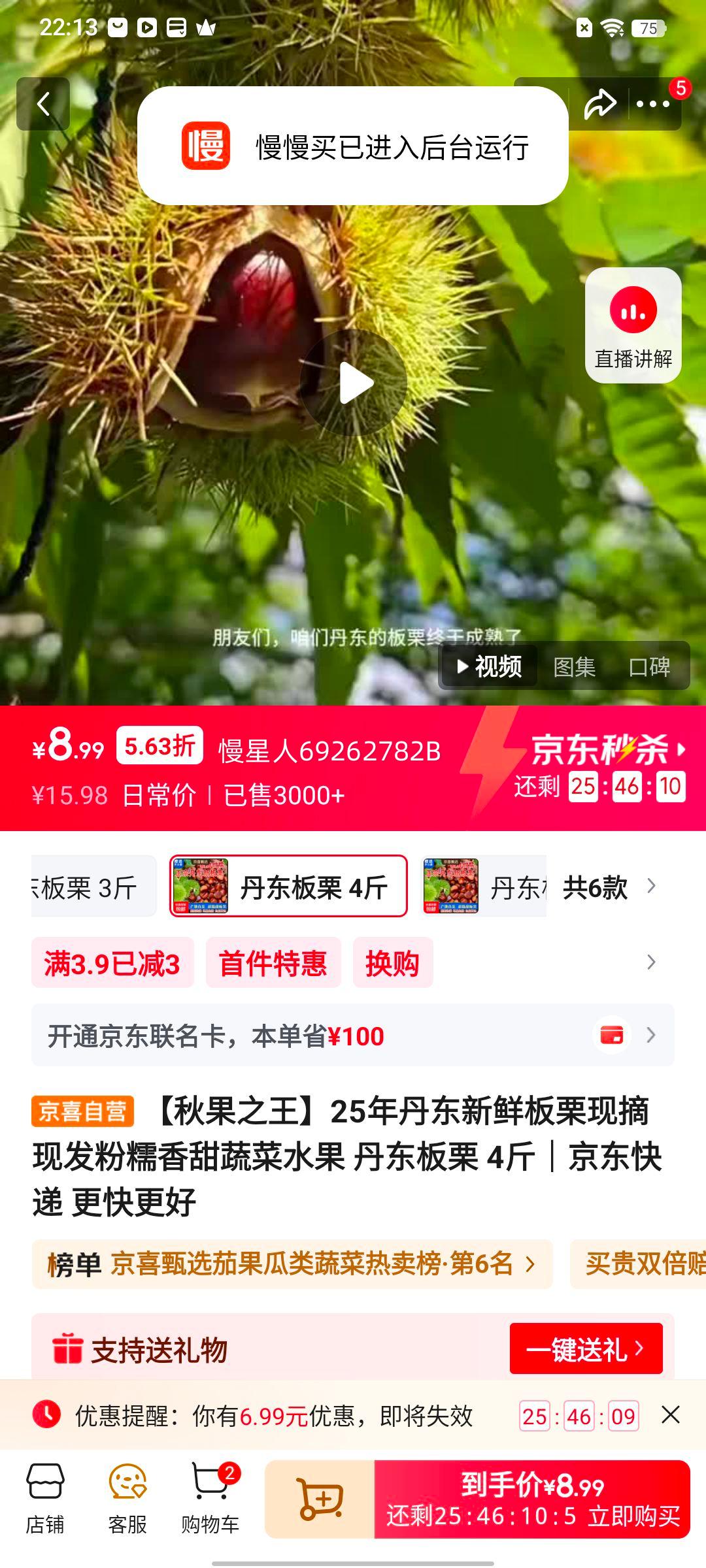Open the share options via share icon
Screen dimensions: 706x1568
click(x=601, y=103)
